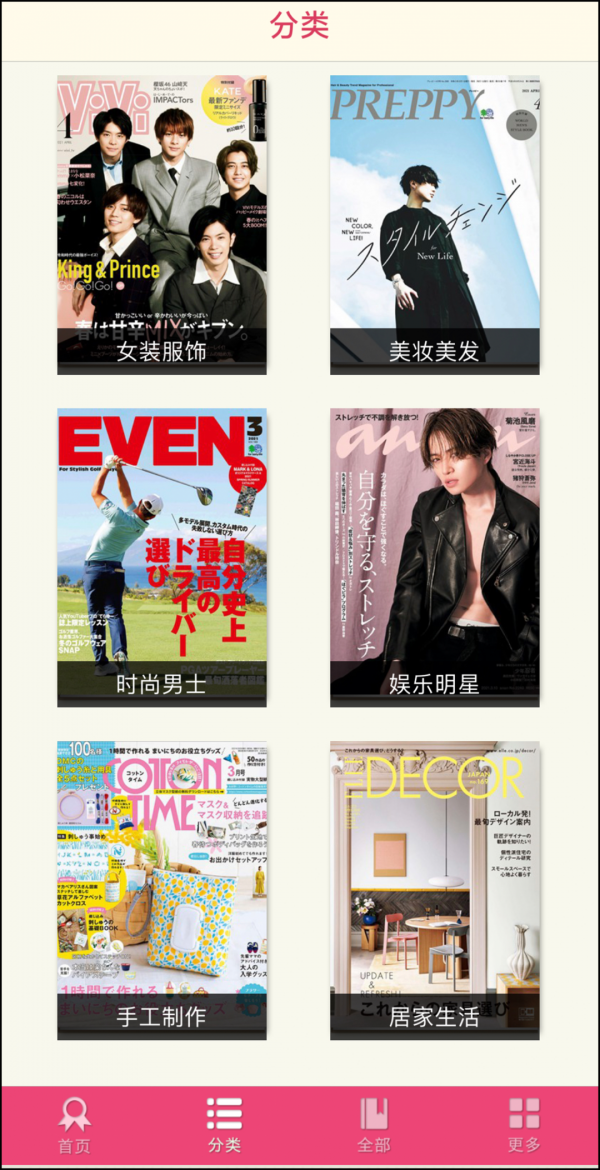
Task: Tap the 分类 tab
Action: point(224,1125)
